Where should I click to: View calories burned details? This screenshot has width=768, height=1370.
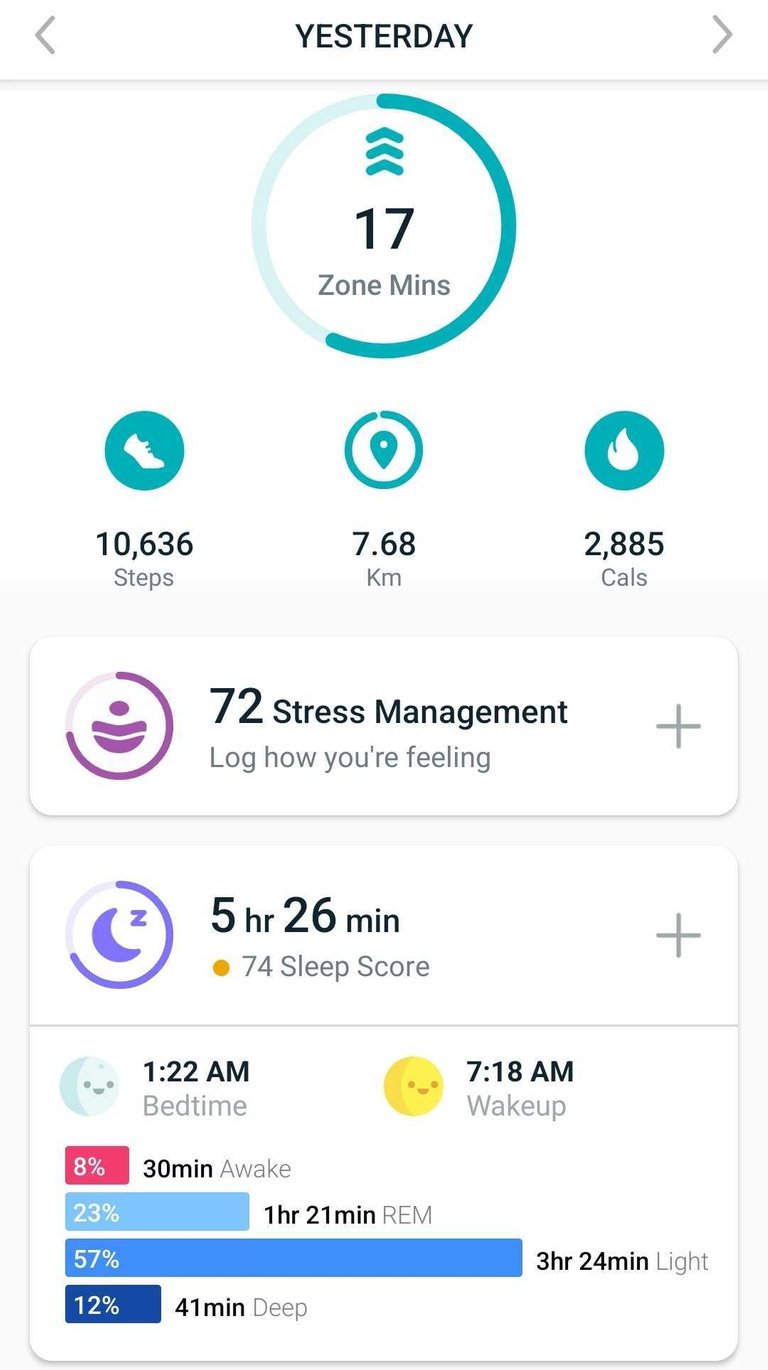[x=624, y=450]
